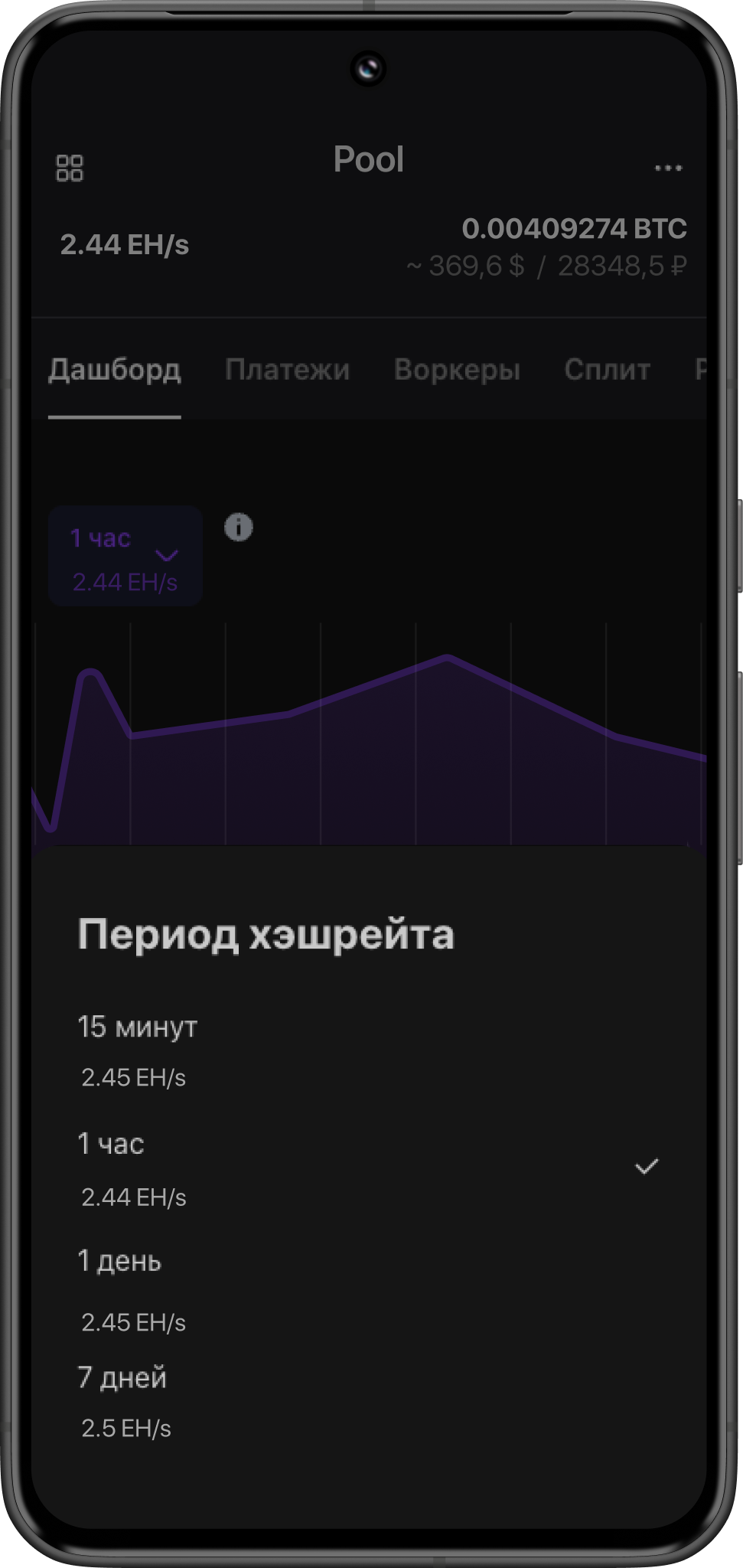This screenshot has width=743, height=1568.
Task: Open the Сплит tab
Action: tap(607, 370)
